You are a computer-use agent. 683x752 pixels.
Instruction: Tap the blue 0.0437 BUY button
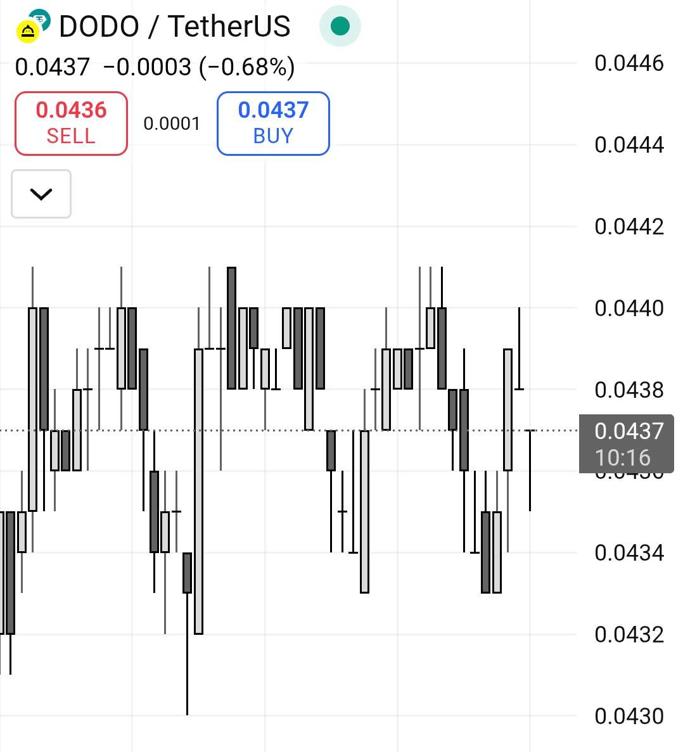pyautogui.click(x=273, y=123)
